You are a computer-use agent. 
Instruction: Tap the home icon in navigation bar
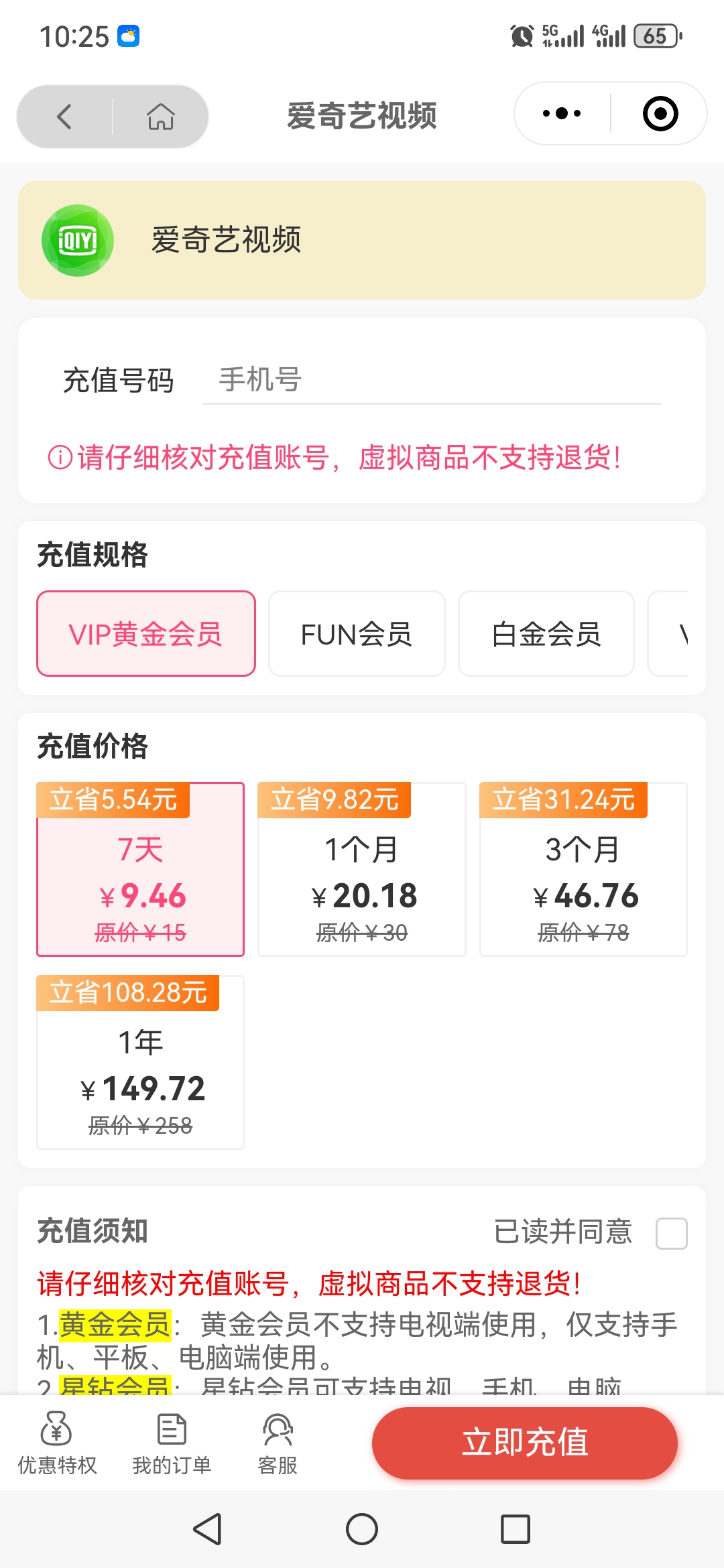click(160, 115)
